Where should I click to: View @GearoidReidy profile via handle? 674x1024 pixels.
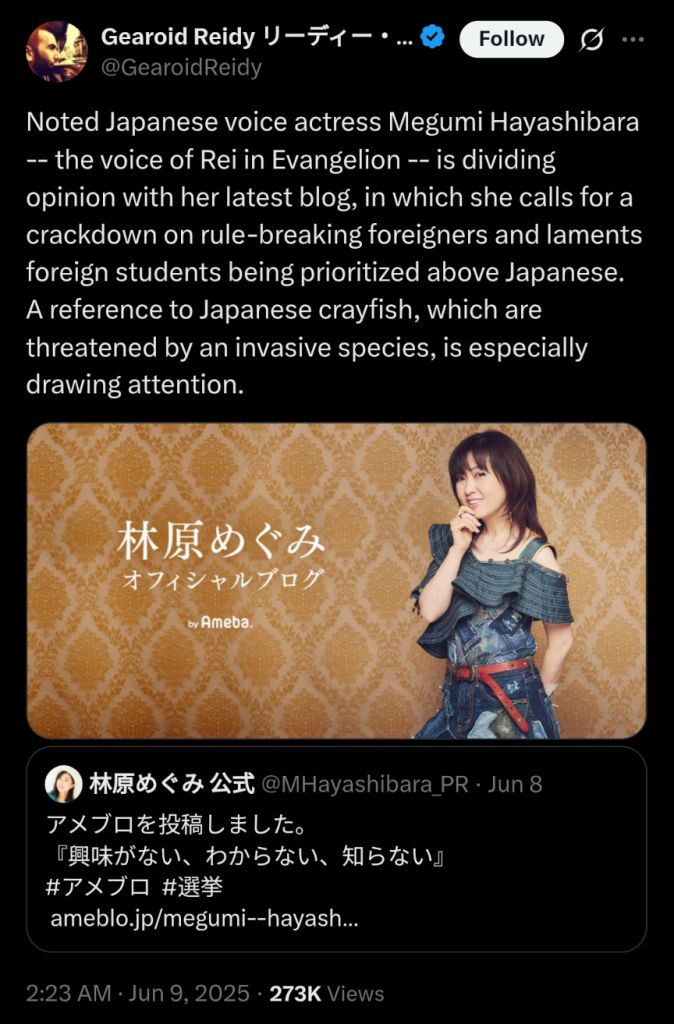(x=181, y=67)
